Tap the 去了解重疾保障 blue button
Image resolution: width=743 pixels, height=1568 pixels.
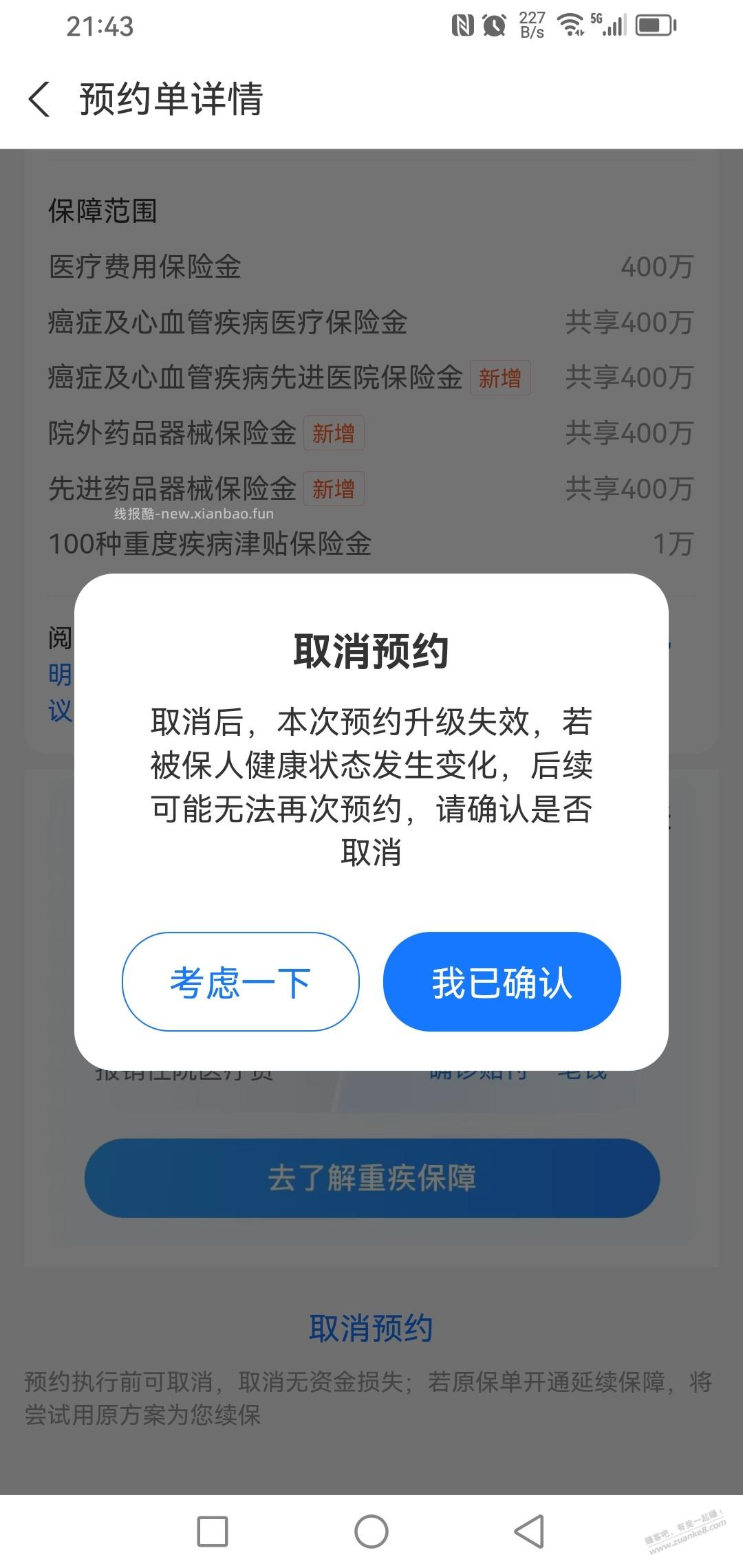[x=371, y=1177]
